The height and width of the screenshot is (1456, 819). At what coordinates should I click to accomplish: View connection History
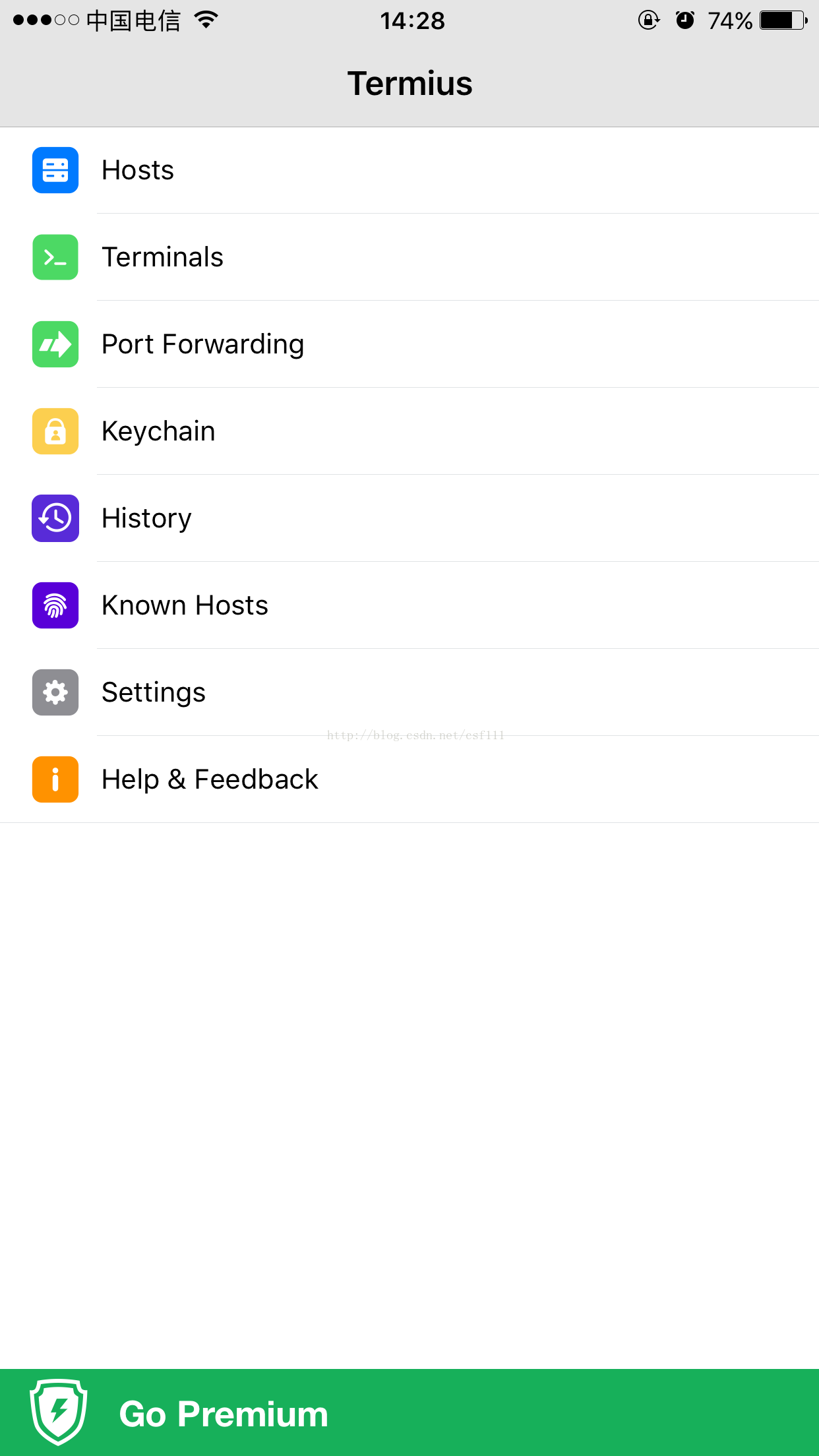(409, 518)
